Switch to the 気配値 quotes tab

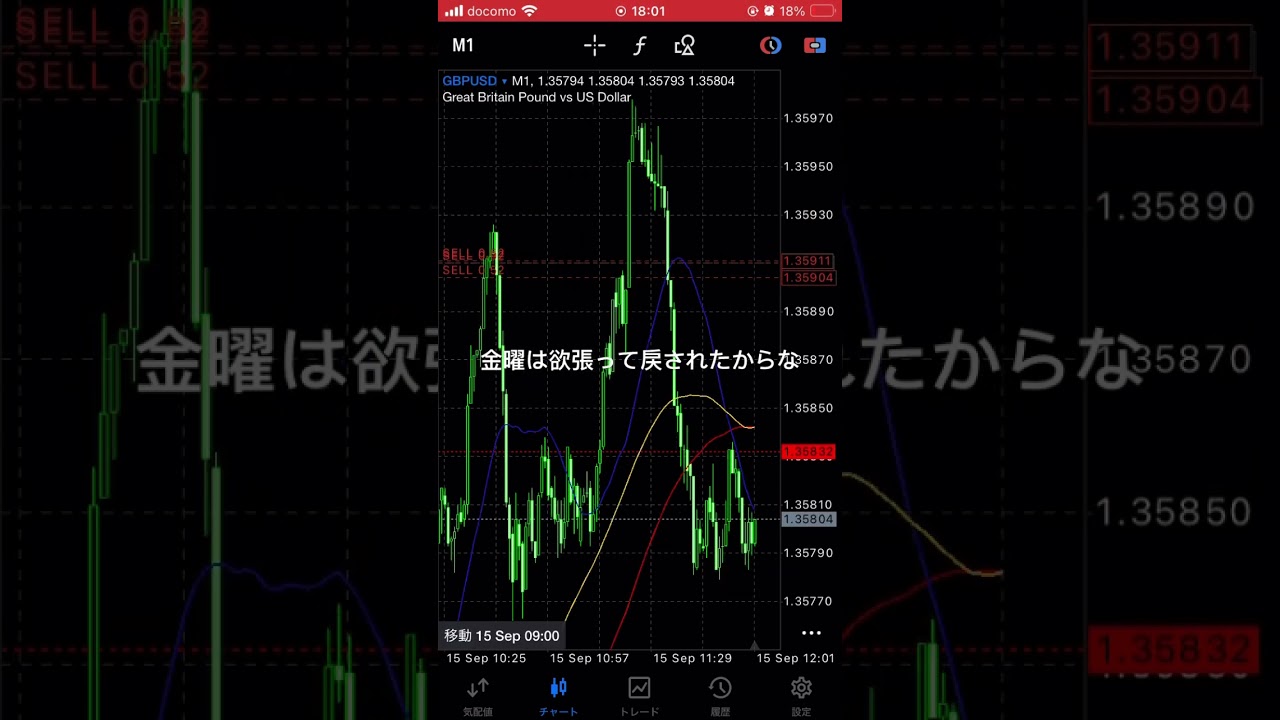point(478,696)
